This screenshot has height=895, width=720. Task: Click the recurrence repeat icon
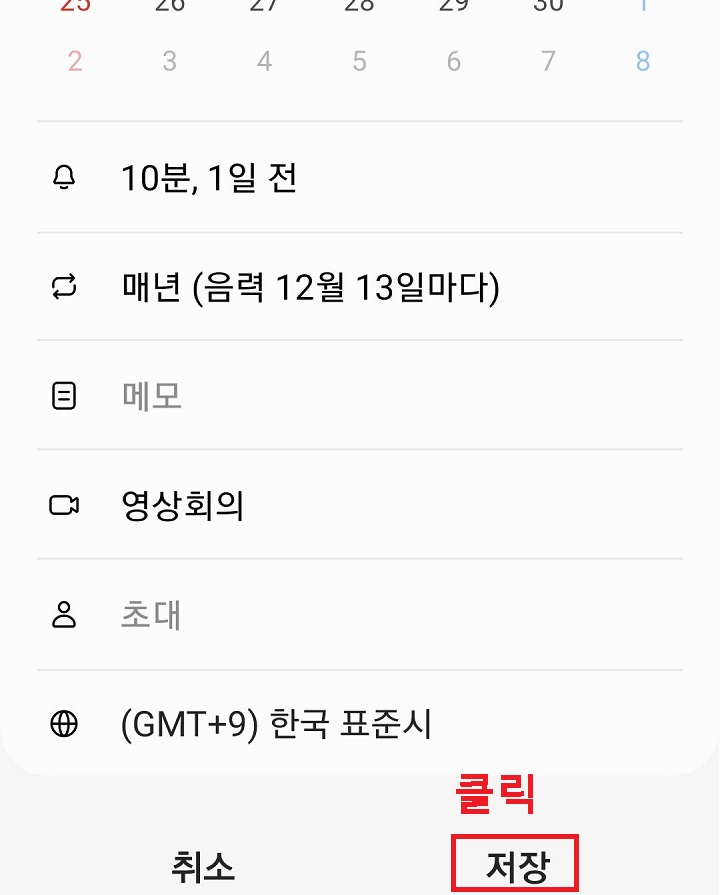[66, 287]
